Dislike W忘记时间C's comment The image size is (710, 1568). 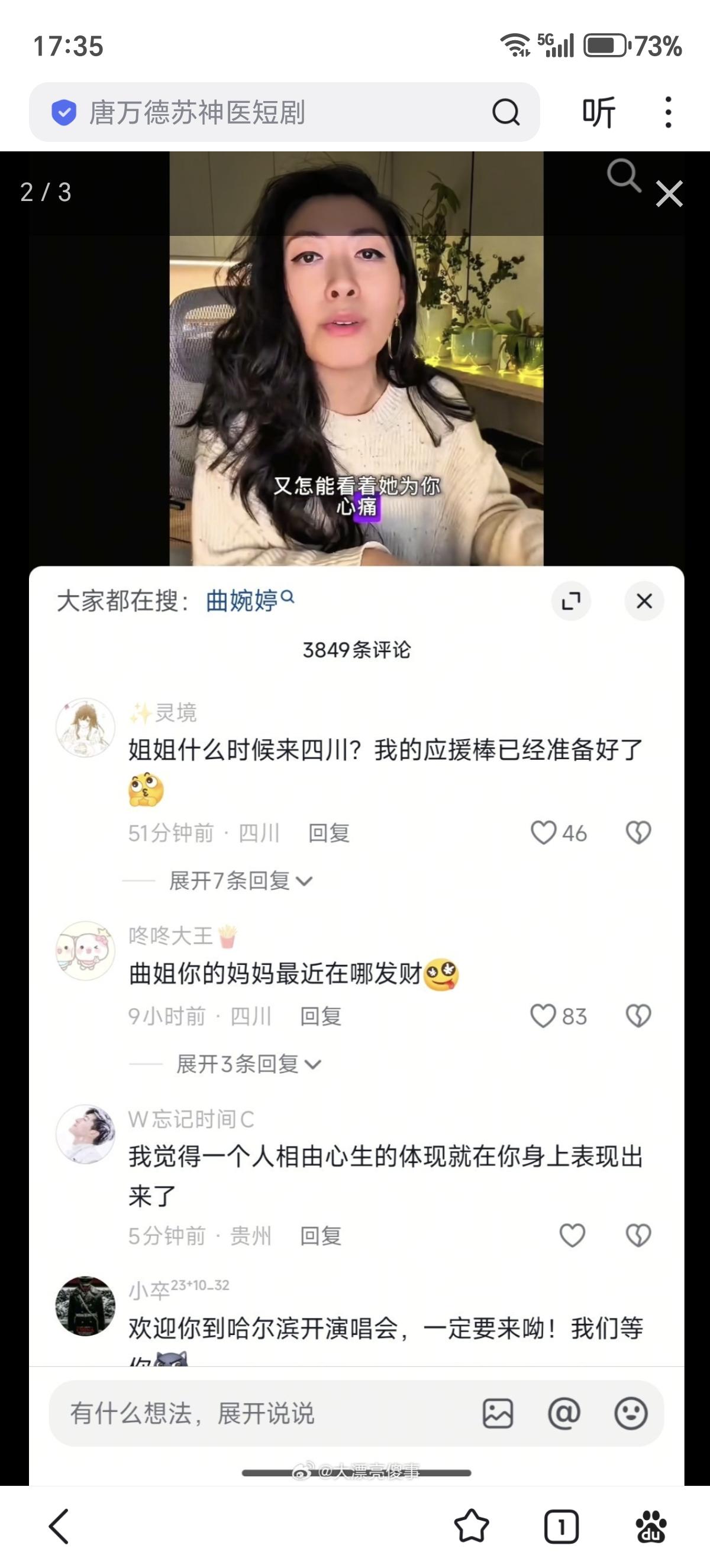point(638,1235)
